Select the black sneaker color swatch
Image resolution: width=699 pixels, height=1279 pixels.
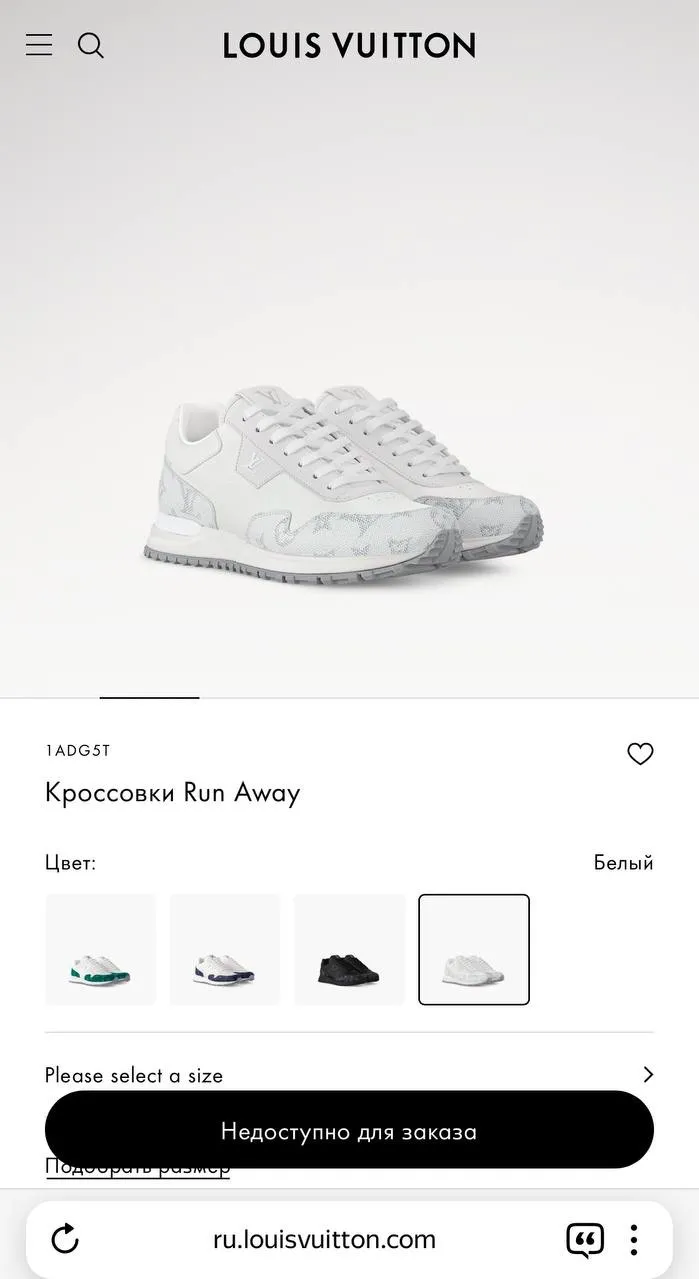(x=349, y=949)
